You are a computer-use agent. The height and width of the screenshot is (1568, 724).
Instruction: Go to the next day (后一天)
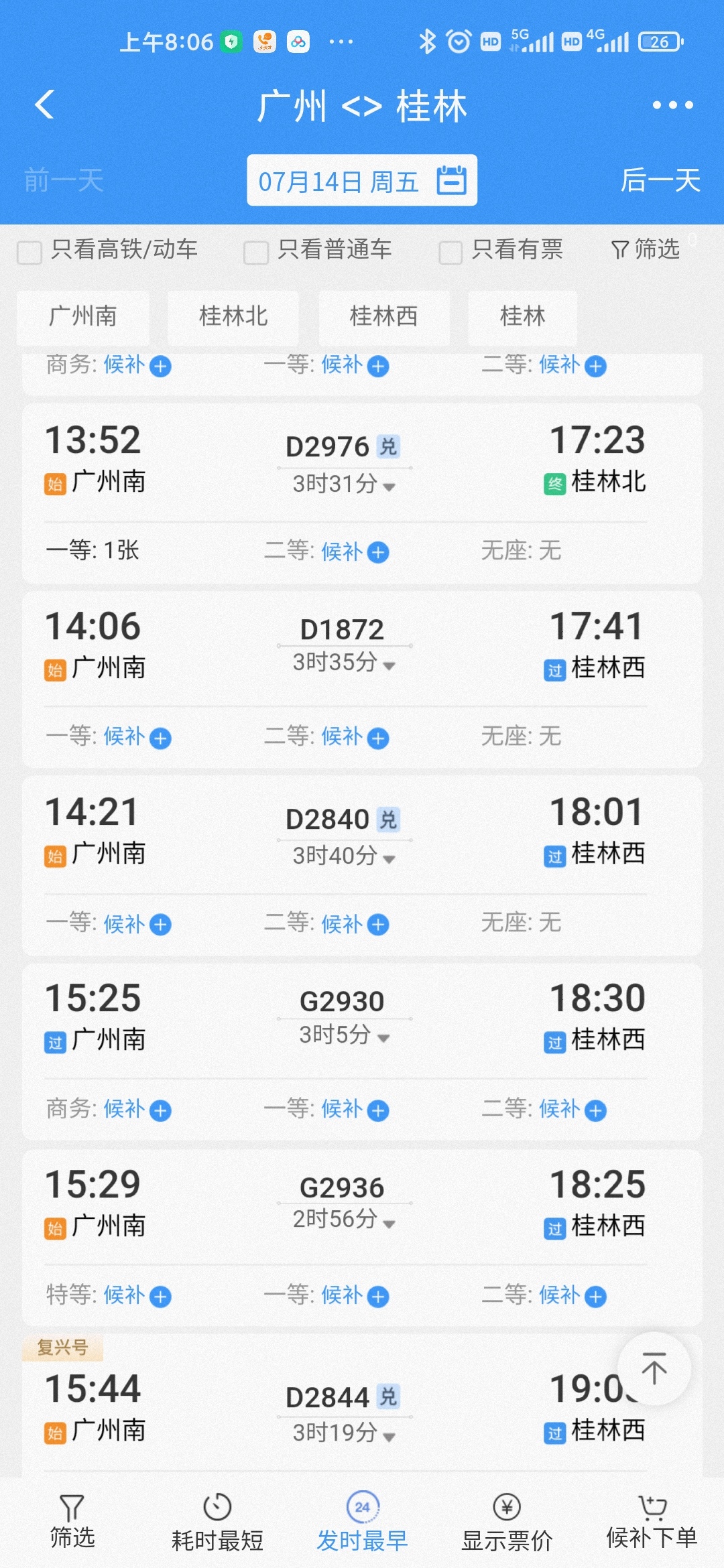click(x=660, y=180)
